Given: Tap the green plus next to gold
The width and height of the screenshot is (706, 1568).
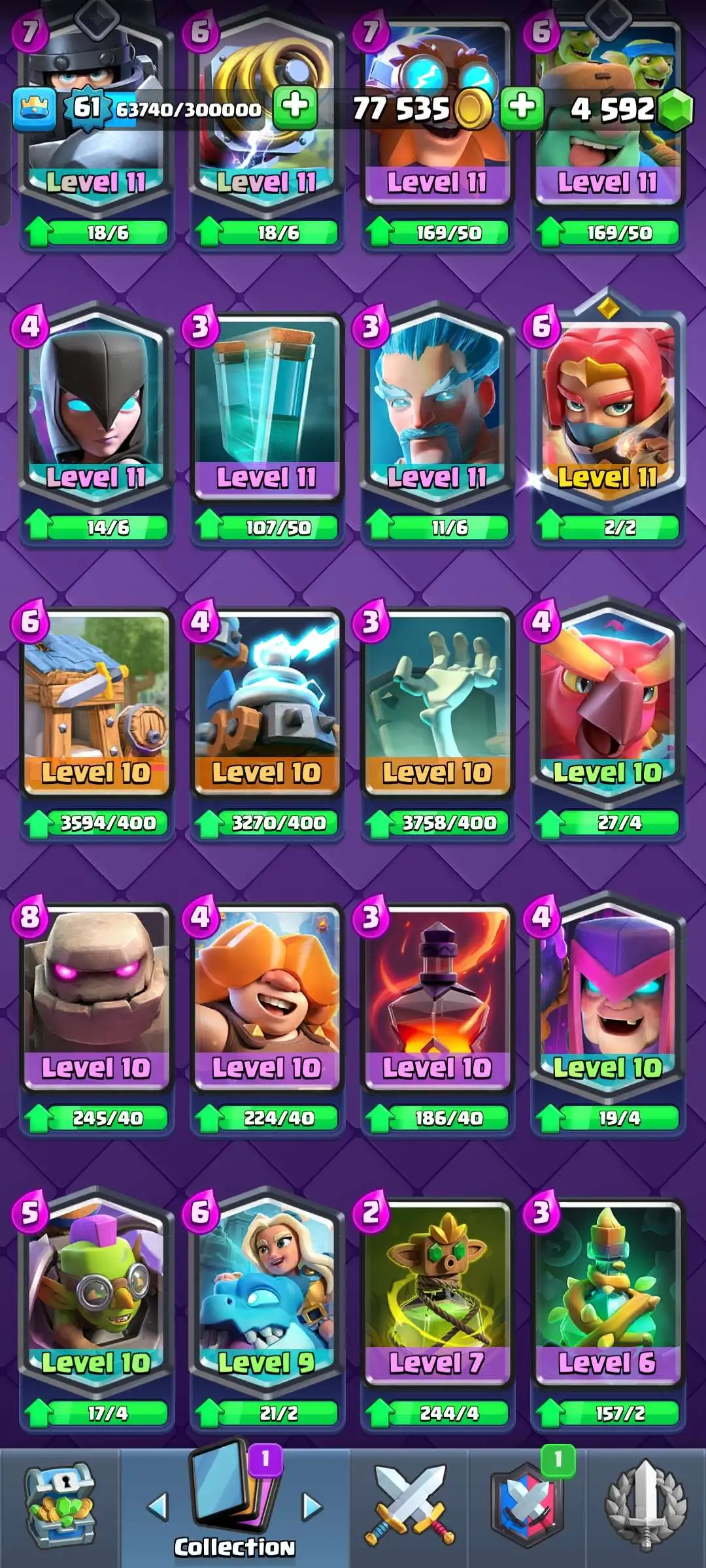Looking at the screenshot, I should click(x=295, y=106).
